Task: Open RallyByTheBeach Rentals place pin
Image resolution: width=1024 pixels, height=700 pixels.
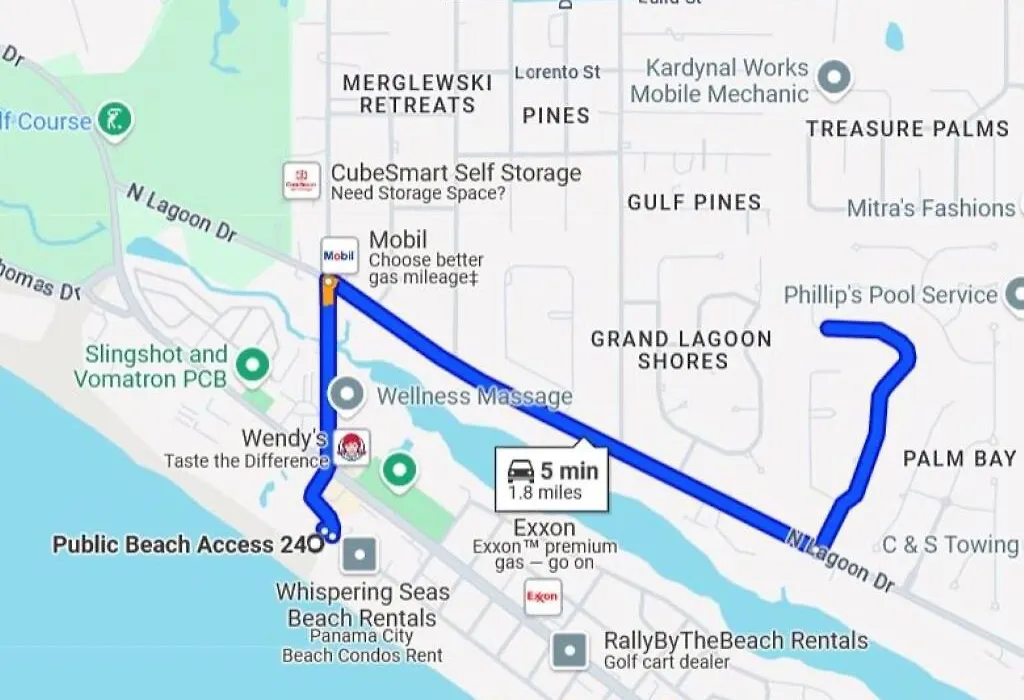Action: [x=571, y=651]
